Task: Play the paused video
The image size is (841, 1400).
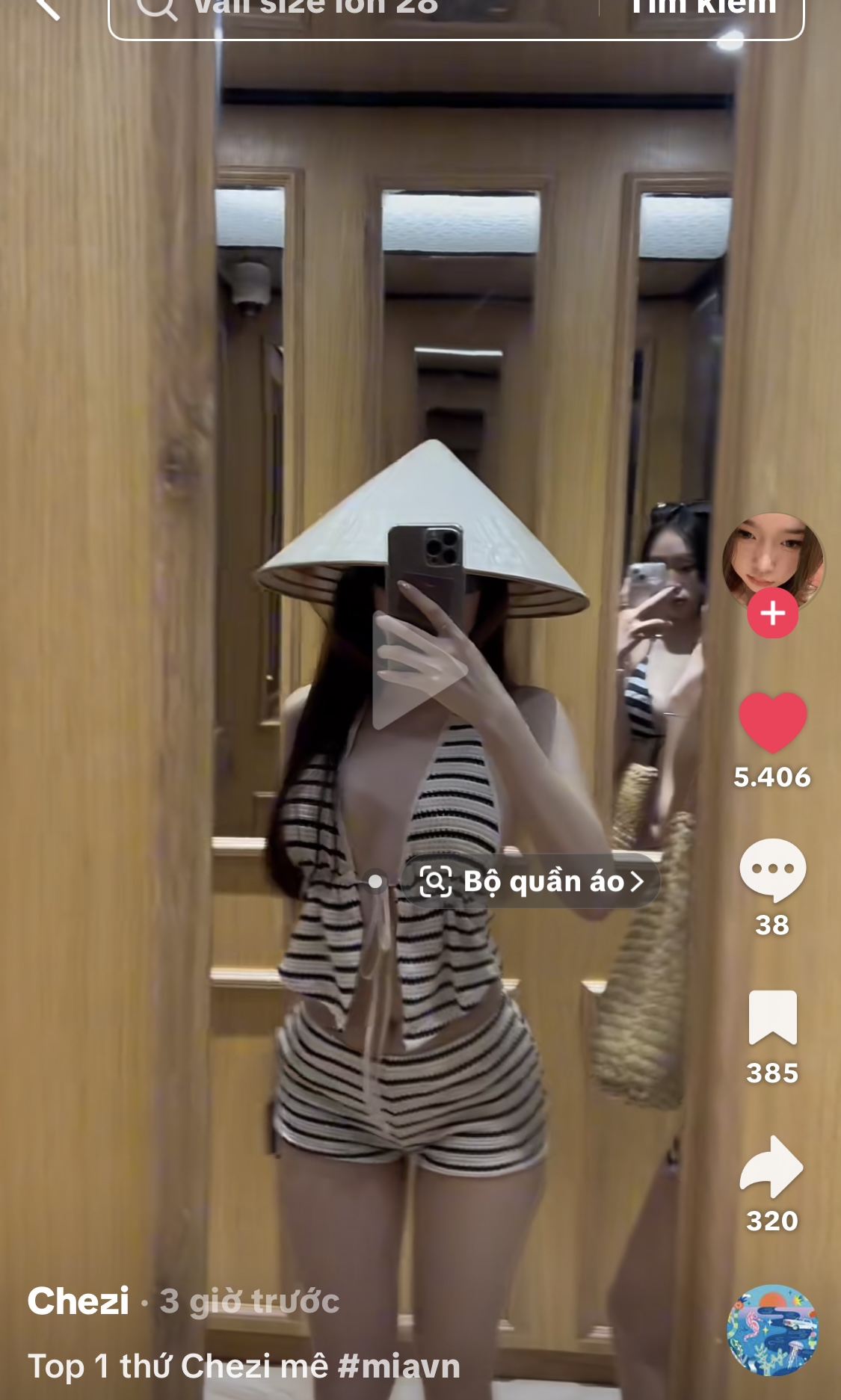Action: pyautogui.click(x=419, y=670)
